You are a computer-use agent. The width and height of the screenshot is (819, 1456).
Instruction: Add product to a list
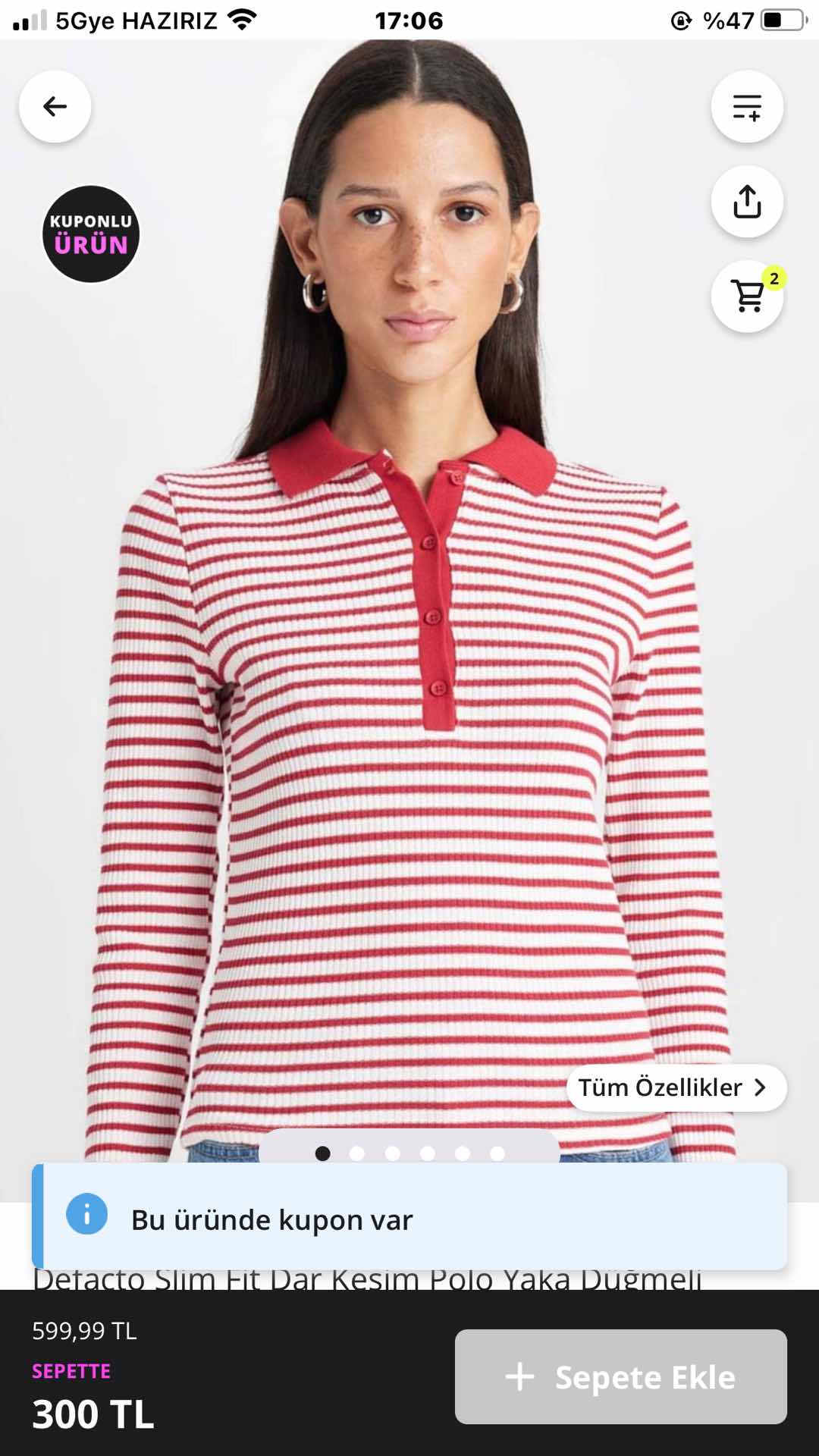point(747,107)
